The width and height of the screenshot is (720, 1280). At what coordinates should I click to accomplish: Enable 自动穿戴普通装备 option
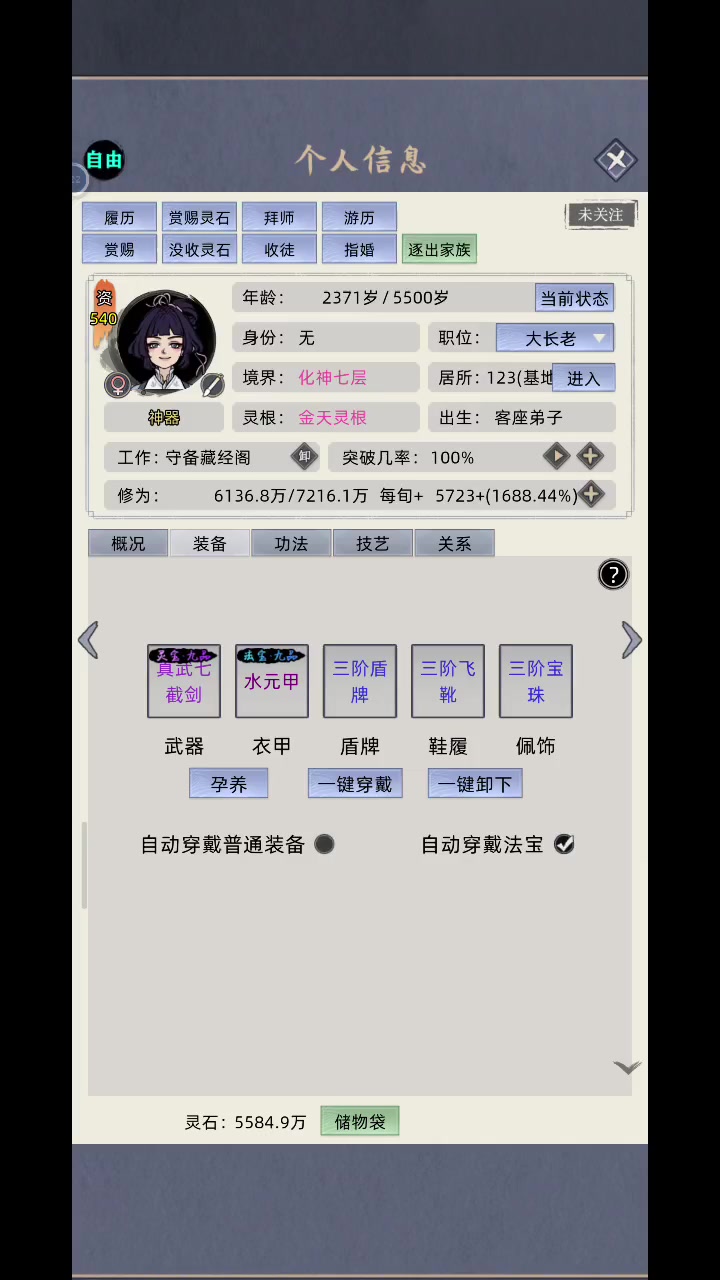point(324,845)
